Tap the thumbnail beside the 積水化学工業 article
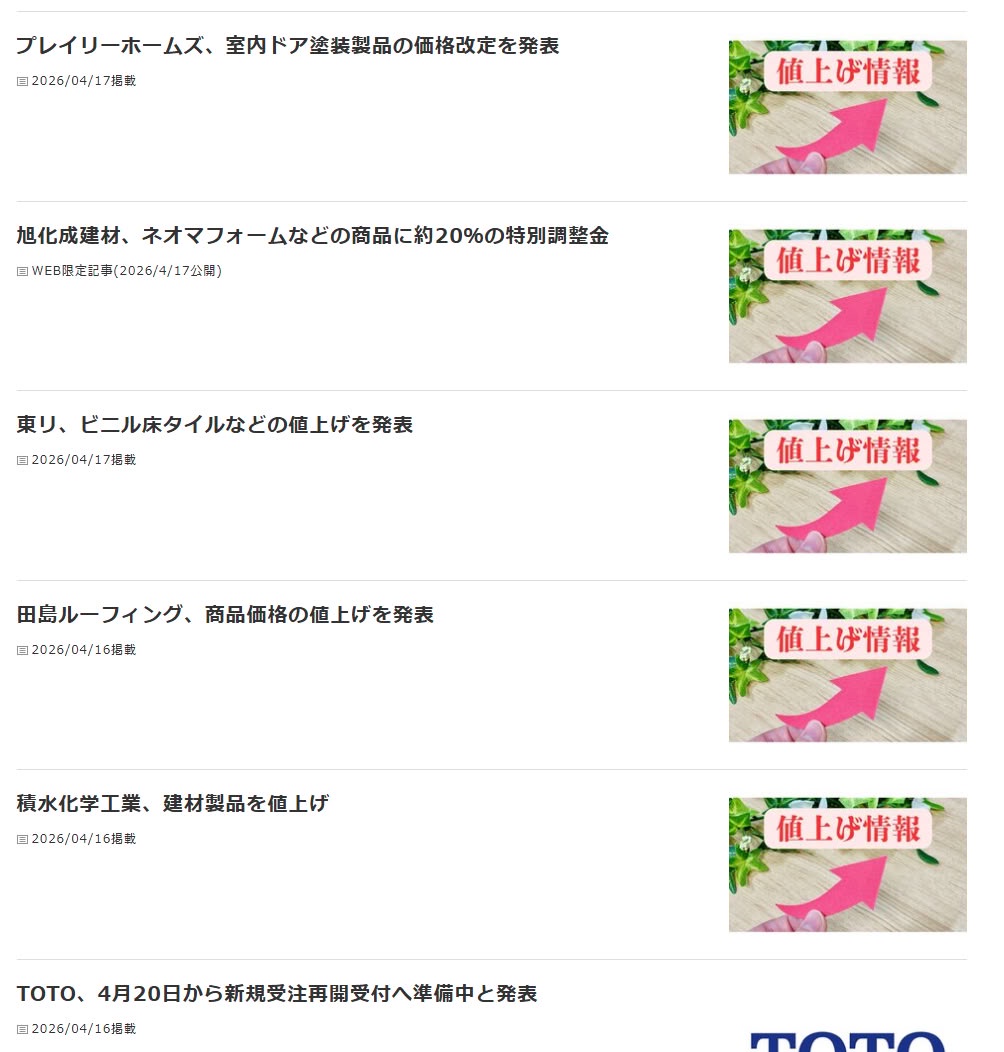Screen dimensions: 1004x1052 (x=847, y=865)
